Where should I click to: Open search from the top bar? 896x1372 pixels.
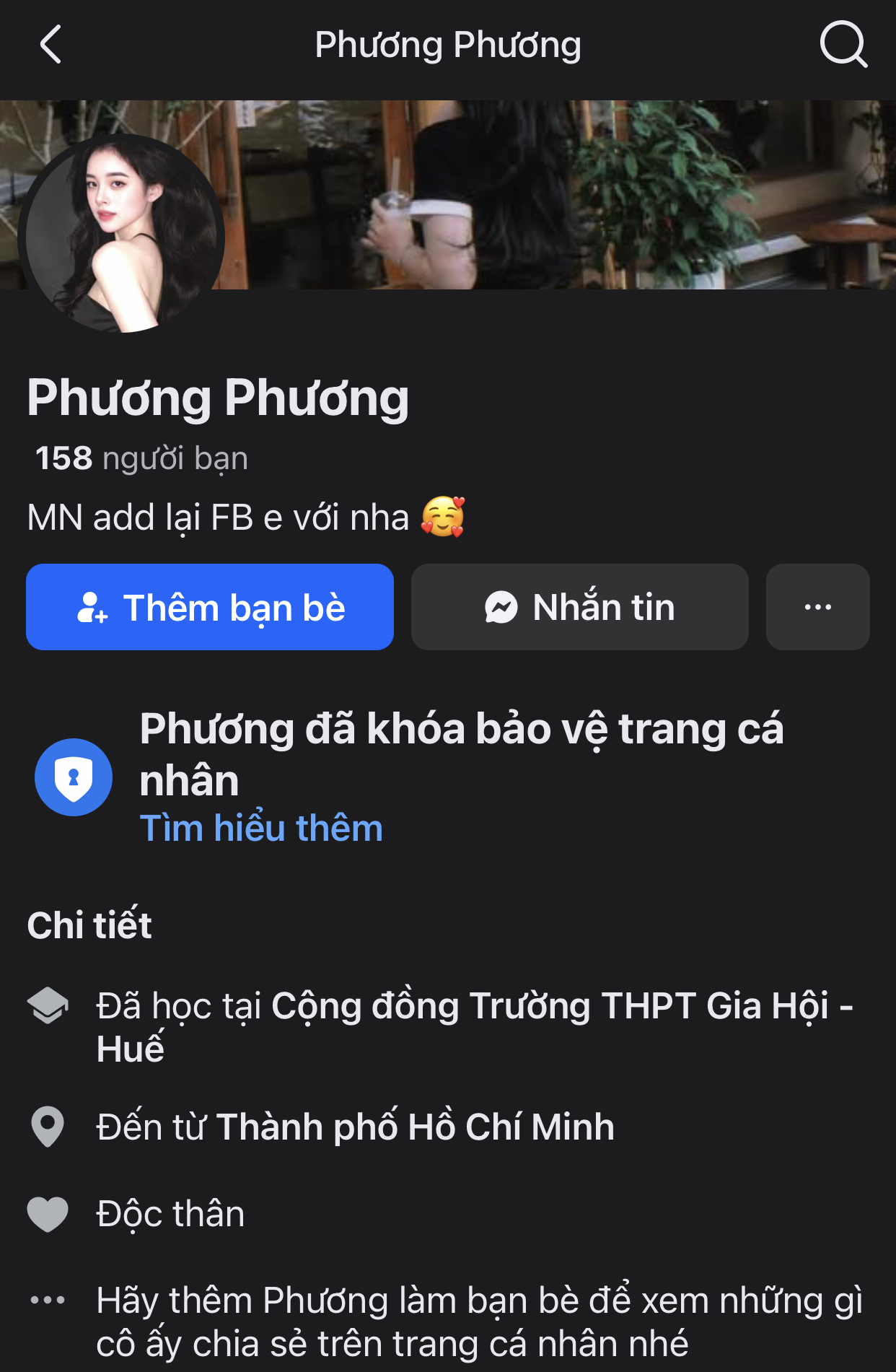pyautogui.click(x=843, y=45)
